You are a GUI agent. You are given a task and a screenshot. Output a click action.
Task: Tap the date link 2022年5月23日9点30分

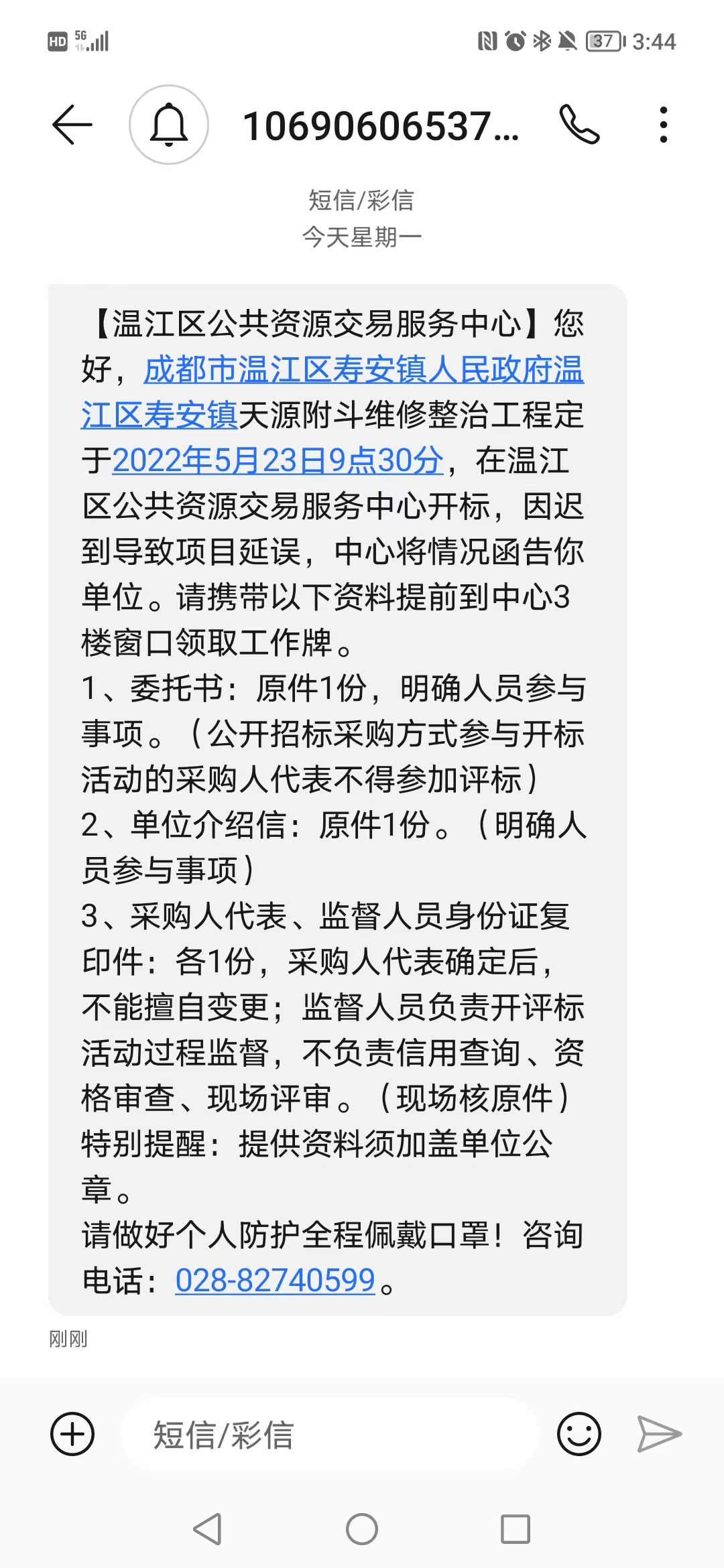click(x=278, y=461)
